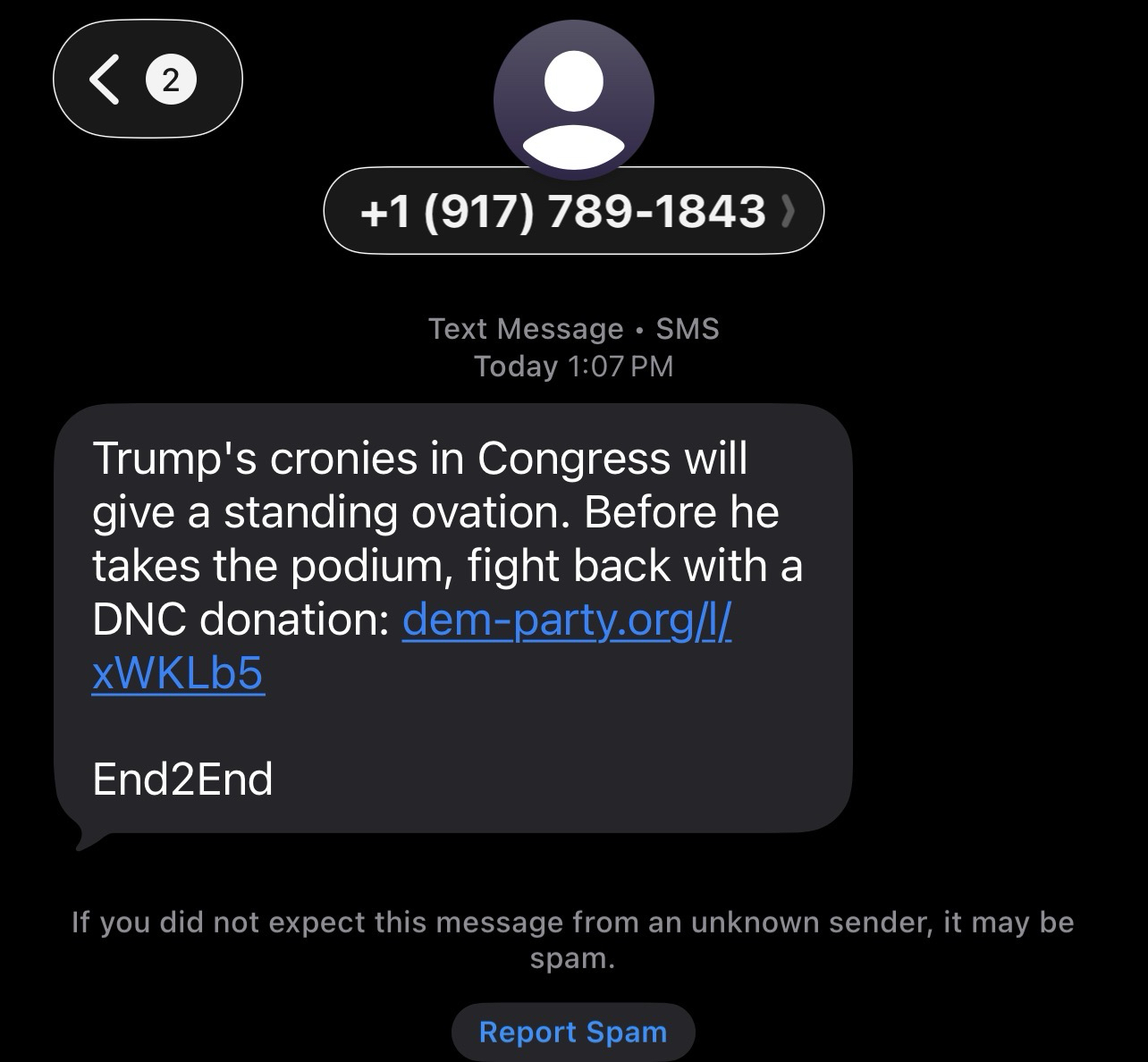Tap the sender's avatar picture
The width and height of the screenshot is (1148, 1062).
tap(573, 98)
